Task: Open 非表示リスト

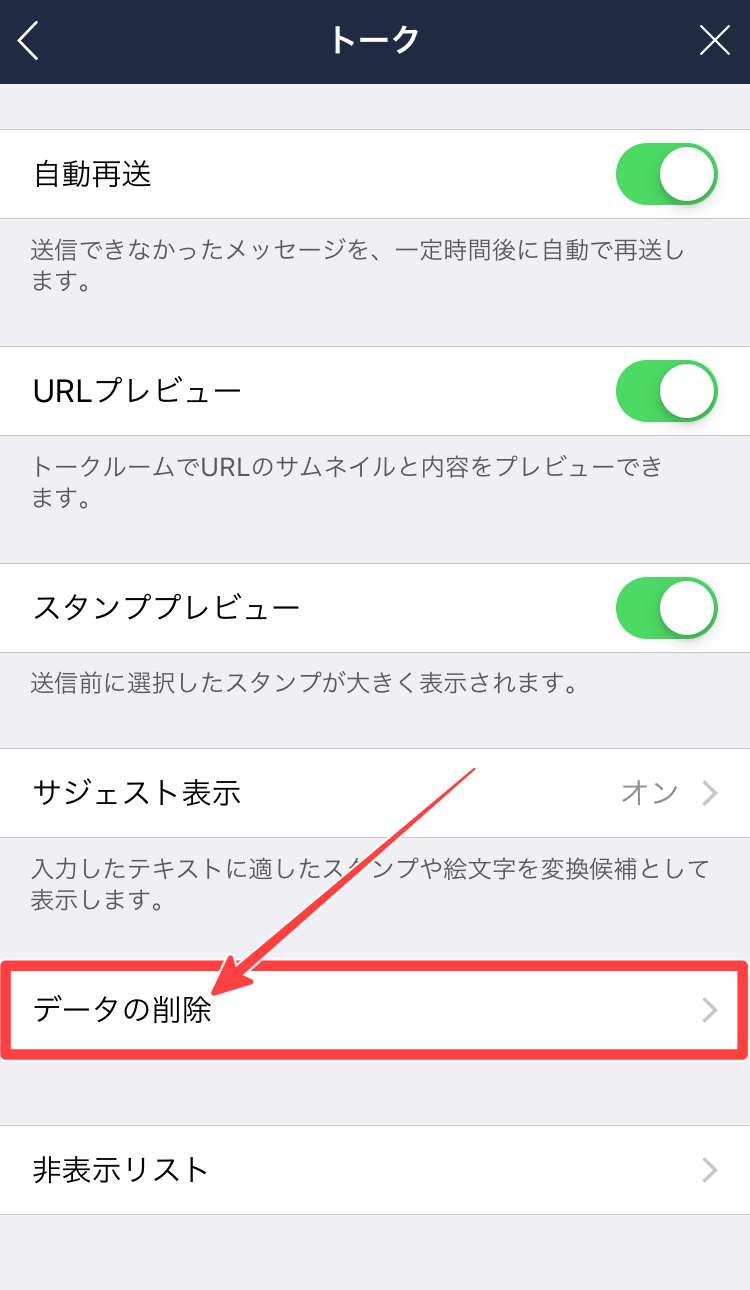Action: [x=375, y=1170]
